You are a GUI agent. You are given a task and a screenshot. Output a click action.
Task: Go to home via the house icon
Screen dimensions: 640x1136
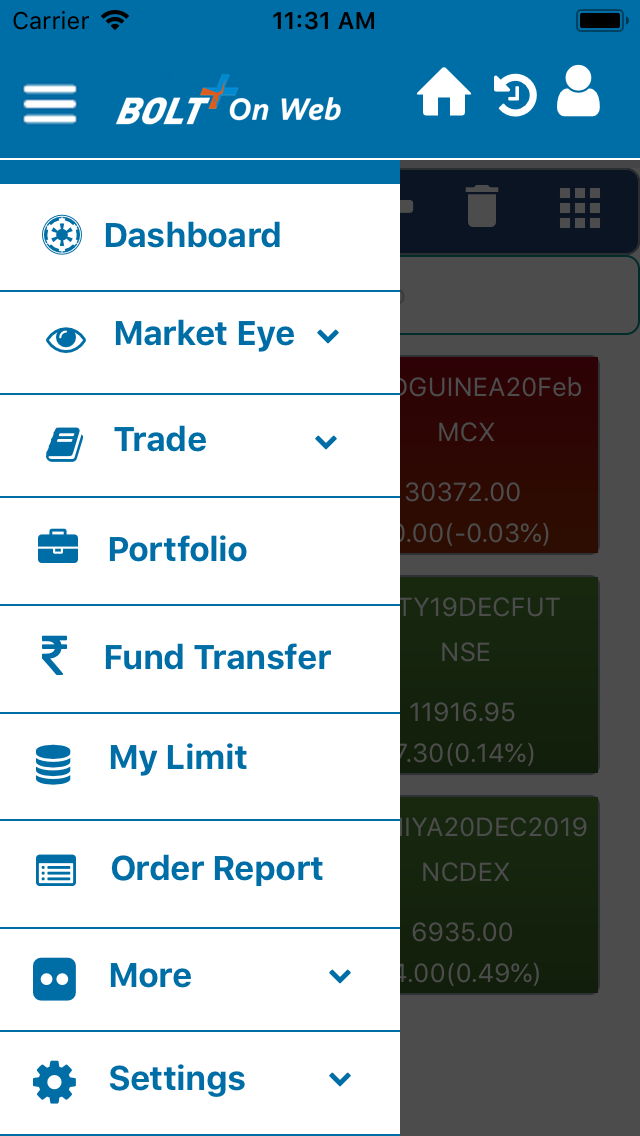click(444, 93)
